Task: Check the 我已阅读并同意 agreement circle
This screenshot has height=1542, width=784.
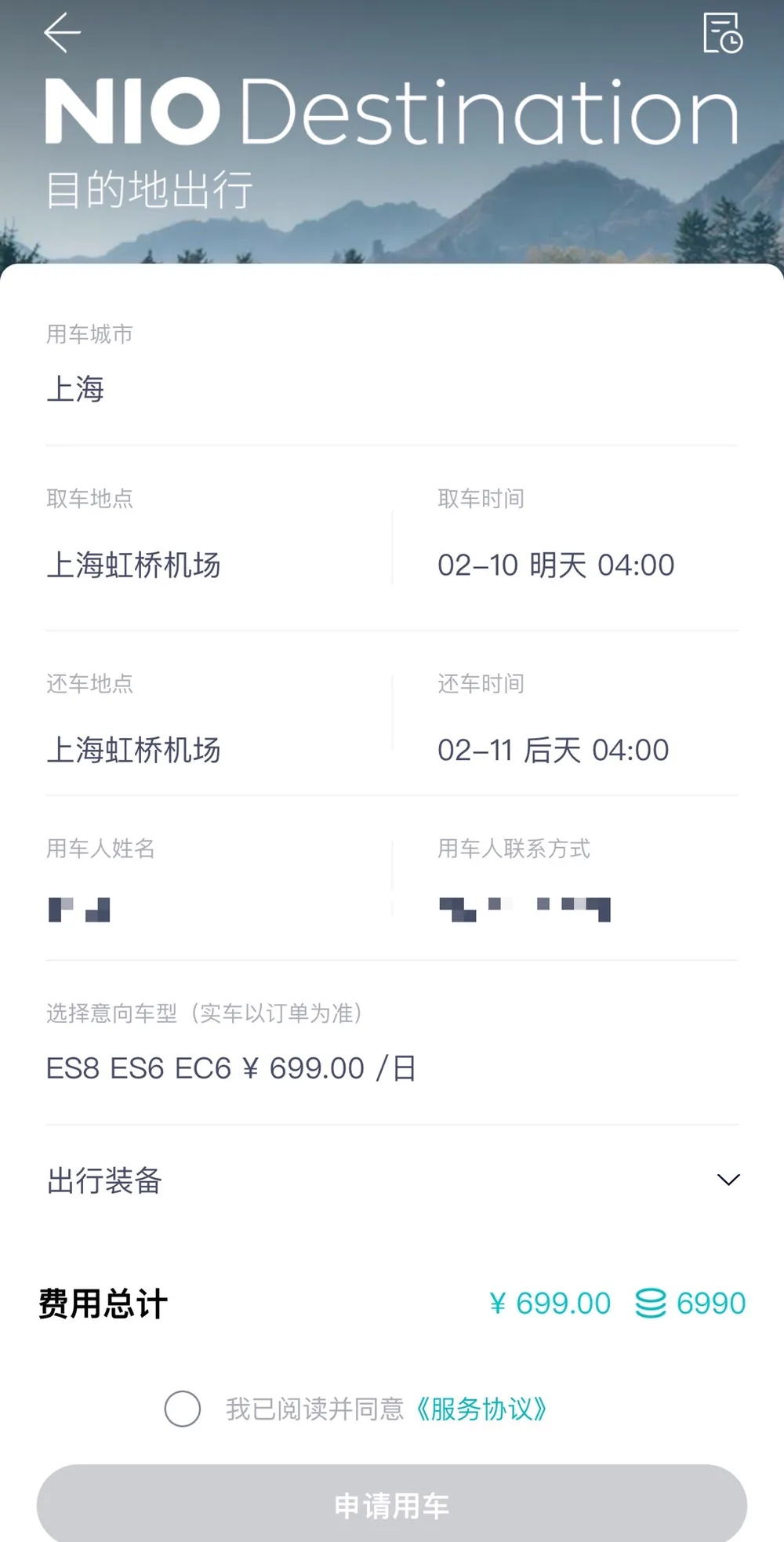Action: click(x=182, y=1409)
